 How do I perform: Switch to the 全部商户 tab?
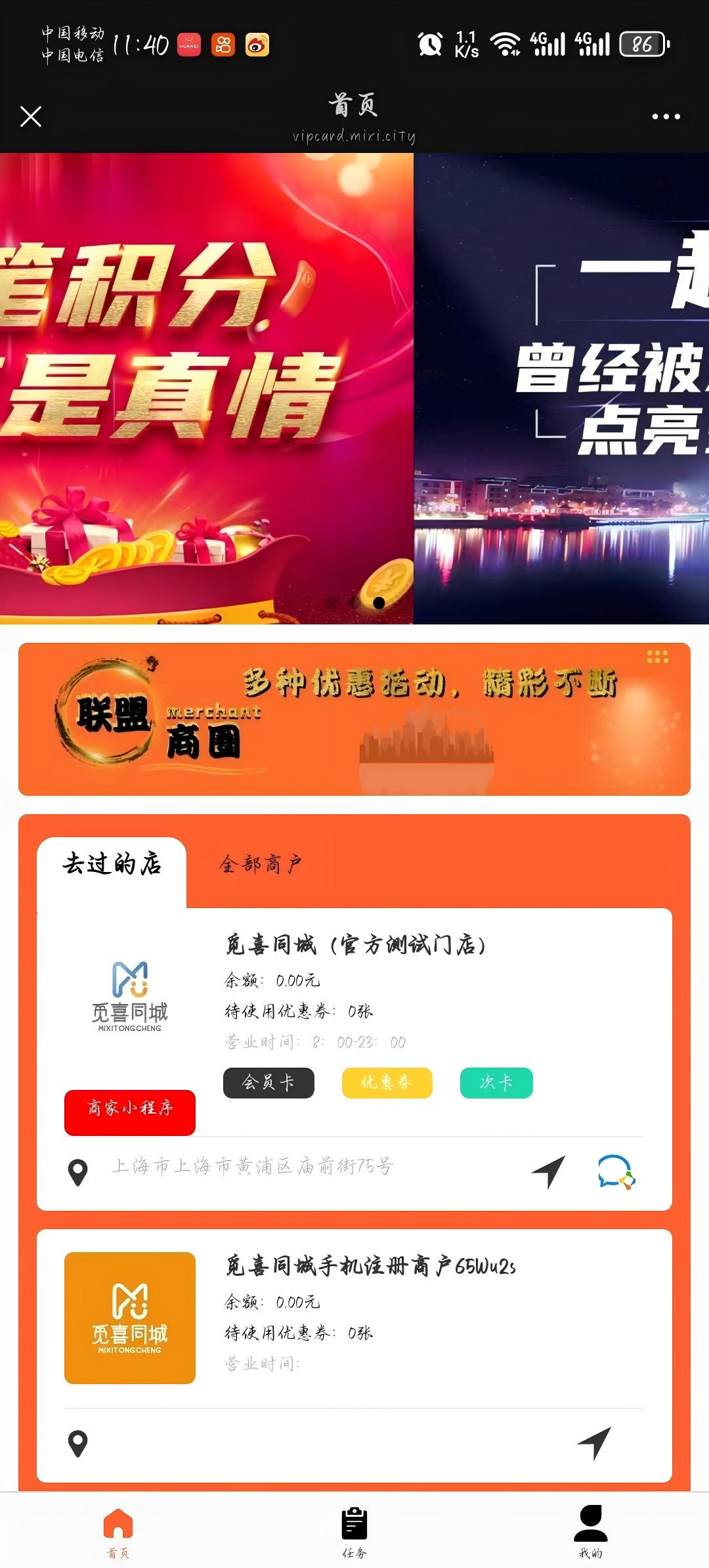point(263,865)
